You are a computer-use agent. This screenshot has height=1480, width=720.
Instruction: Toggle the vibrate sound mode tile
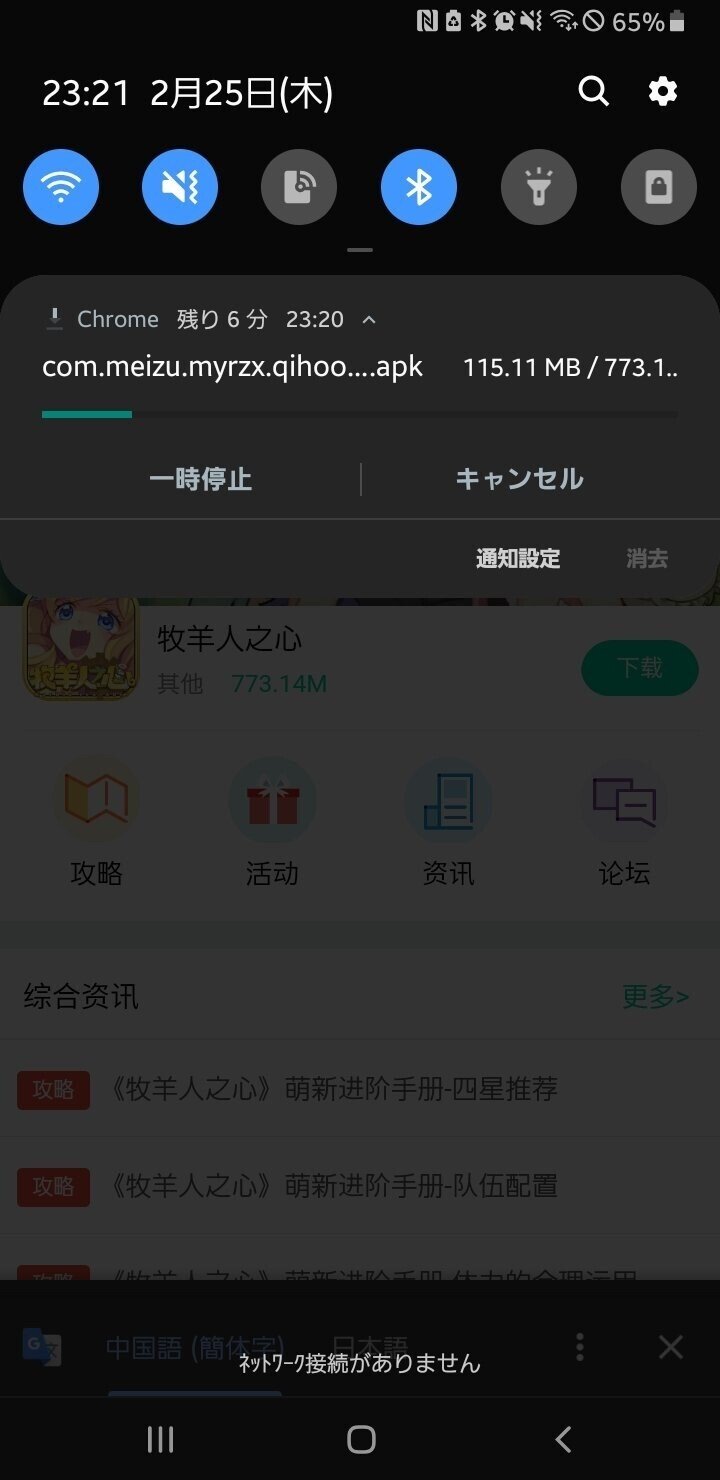180,187
